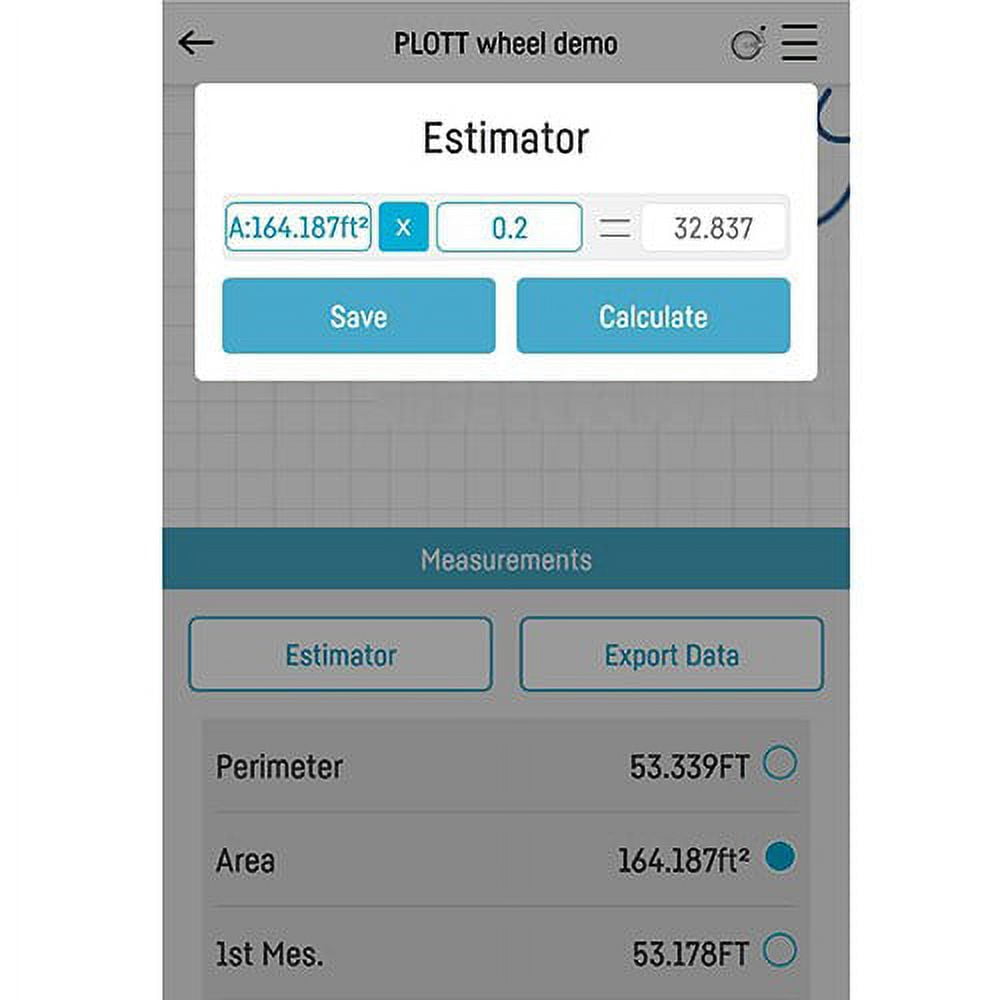Choose the 1st Mes. radio button
Viewport: 1000px width, 1000px height.
[x=779, y=950]
